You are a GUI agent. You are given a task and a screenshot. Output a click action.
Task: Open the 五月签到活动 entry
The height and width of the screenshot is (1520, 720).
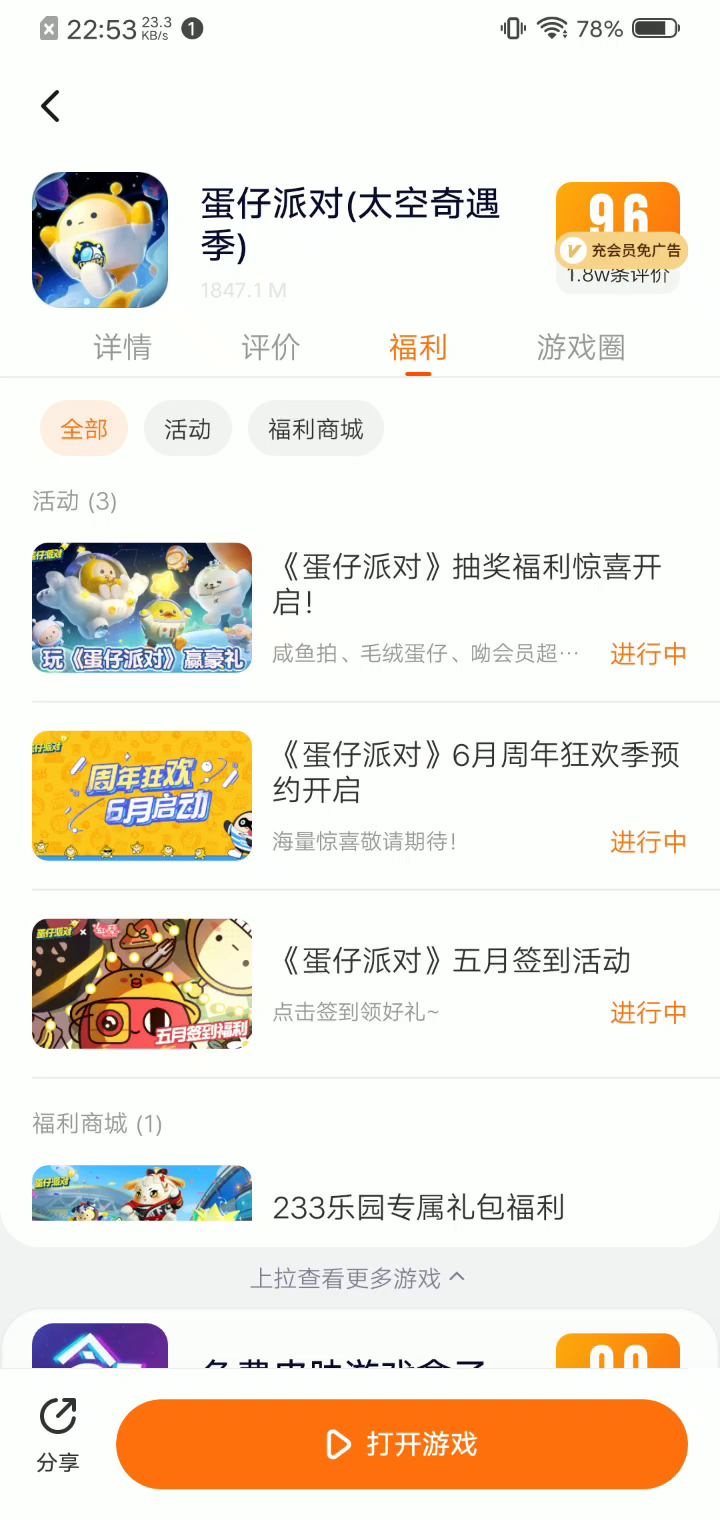click(452, 961)
